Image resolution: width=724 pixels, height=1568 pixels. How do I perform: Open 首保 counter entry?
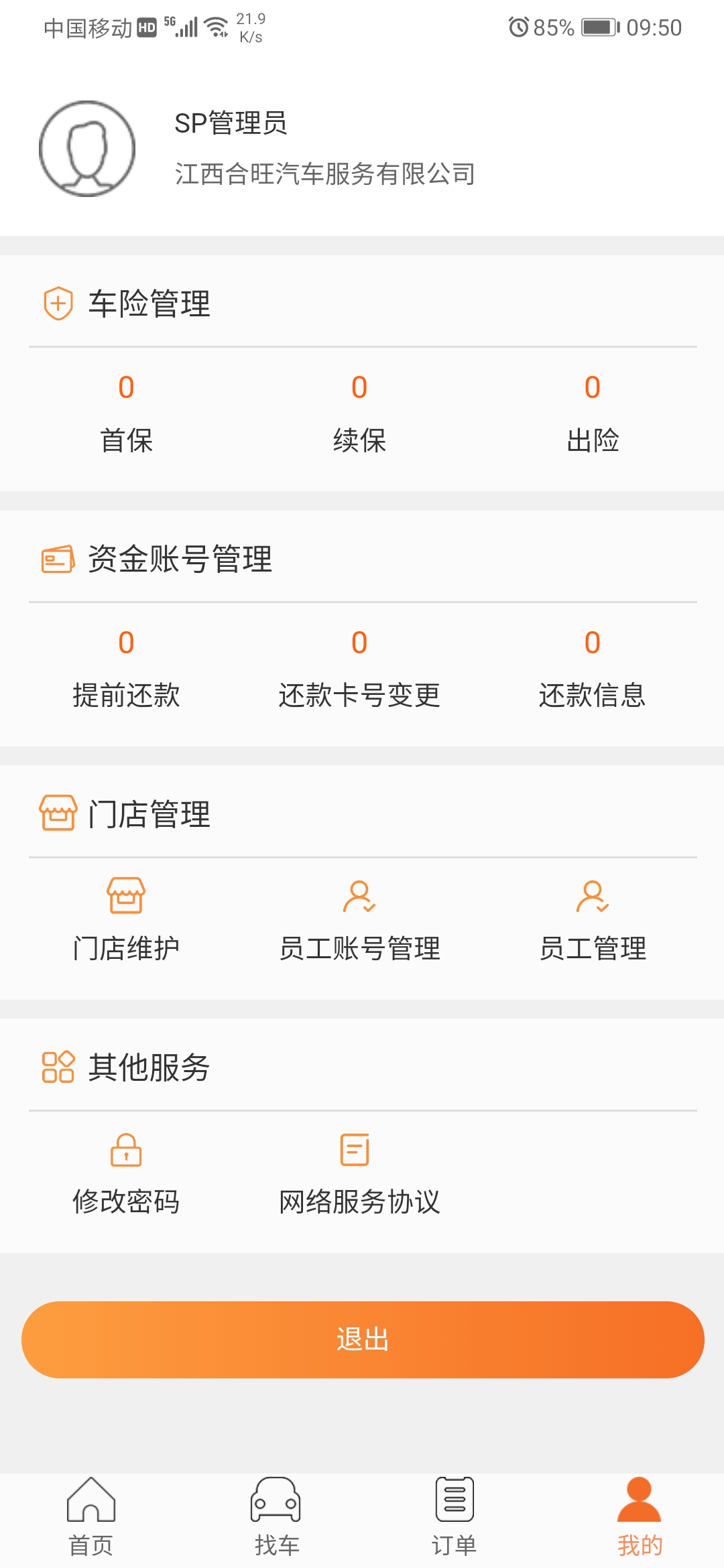click(126, 412)
